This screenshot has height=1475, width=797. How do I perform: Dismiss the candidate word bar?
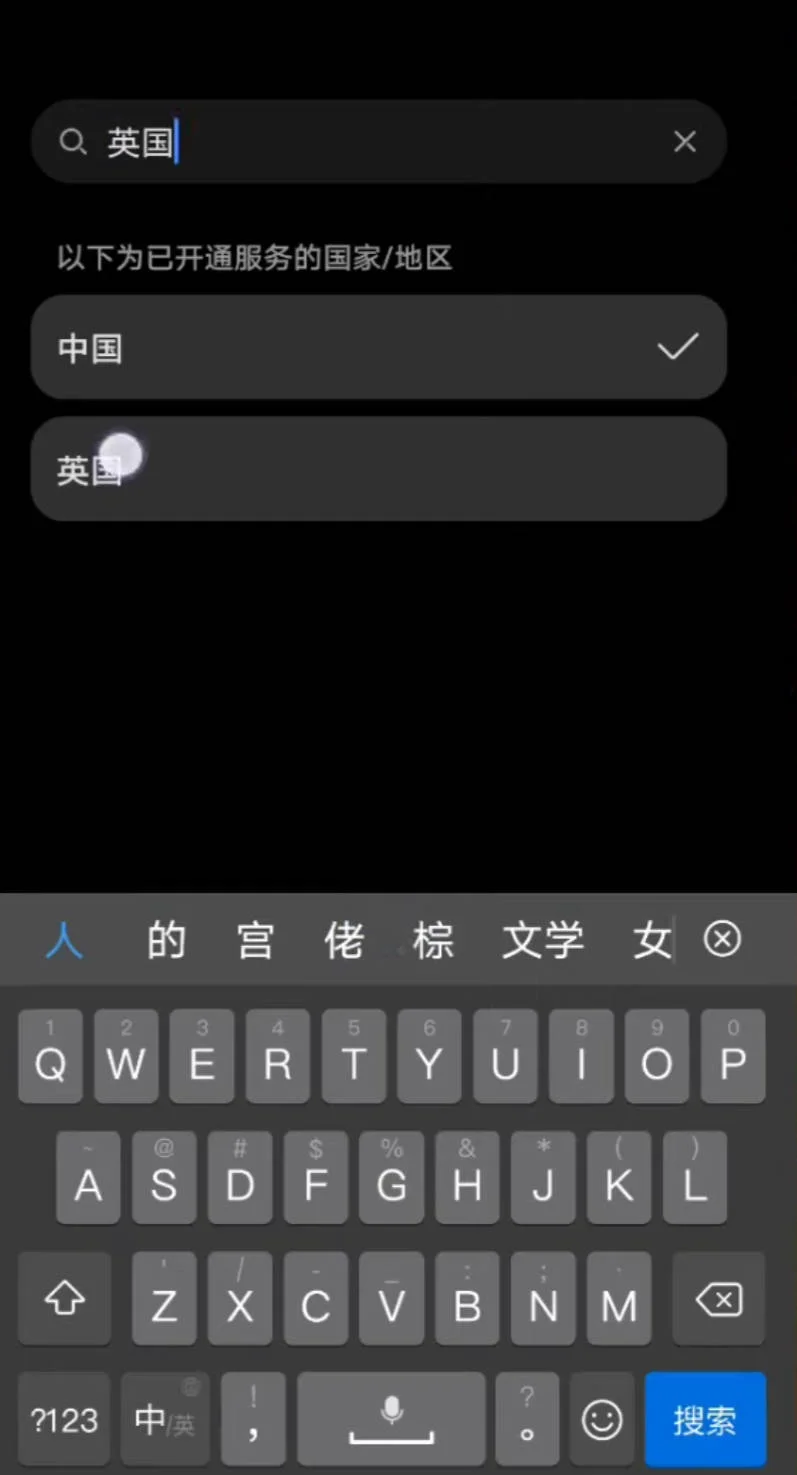tap(722, 939)
